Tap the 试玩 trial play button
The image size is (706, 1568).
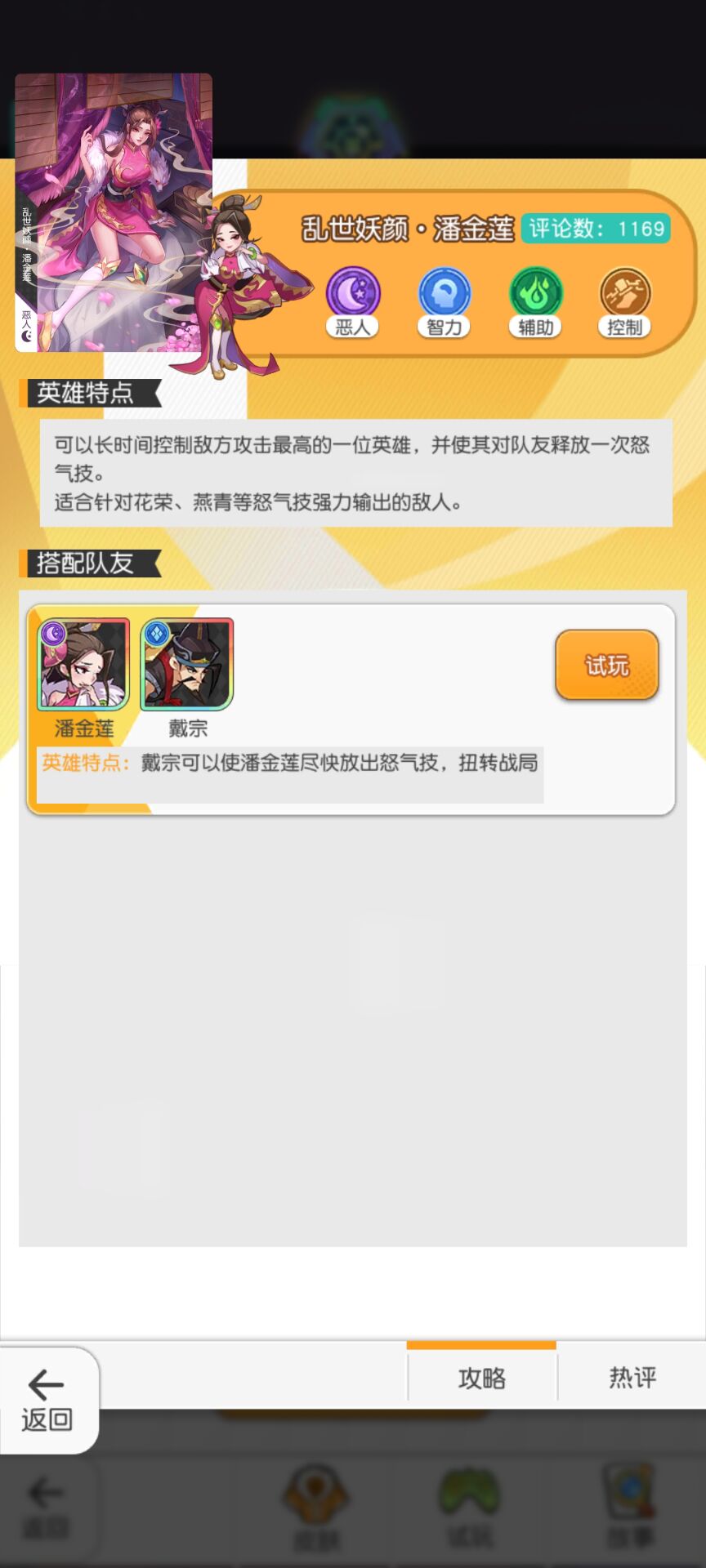point(606,665)
